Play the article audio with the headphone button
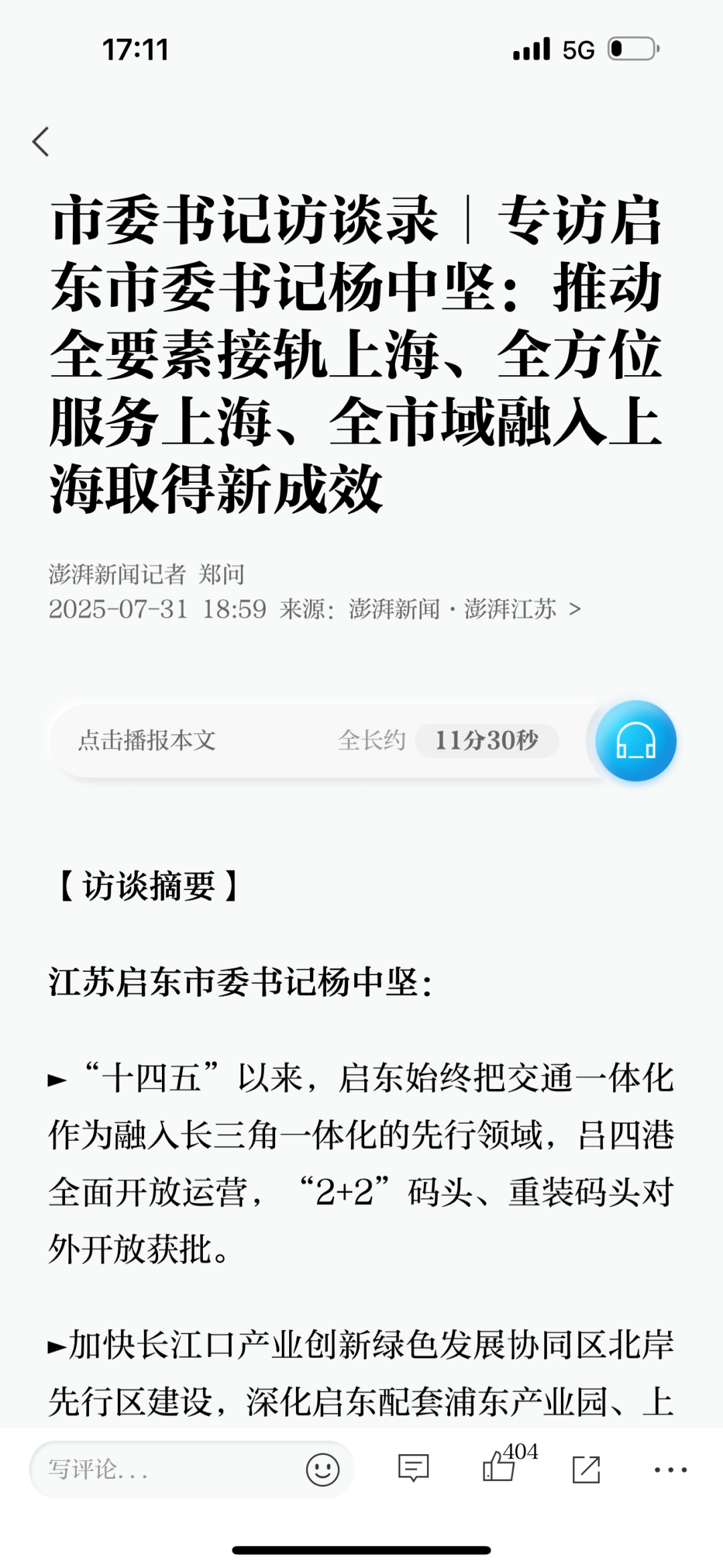This screenshot has width=723, height=1568. pos(635,741)
